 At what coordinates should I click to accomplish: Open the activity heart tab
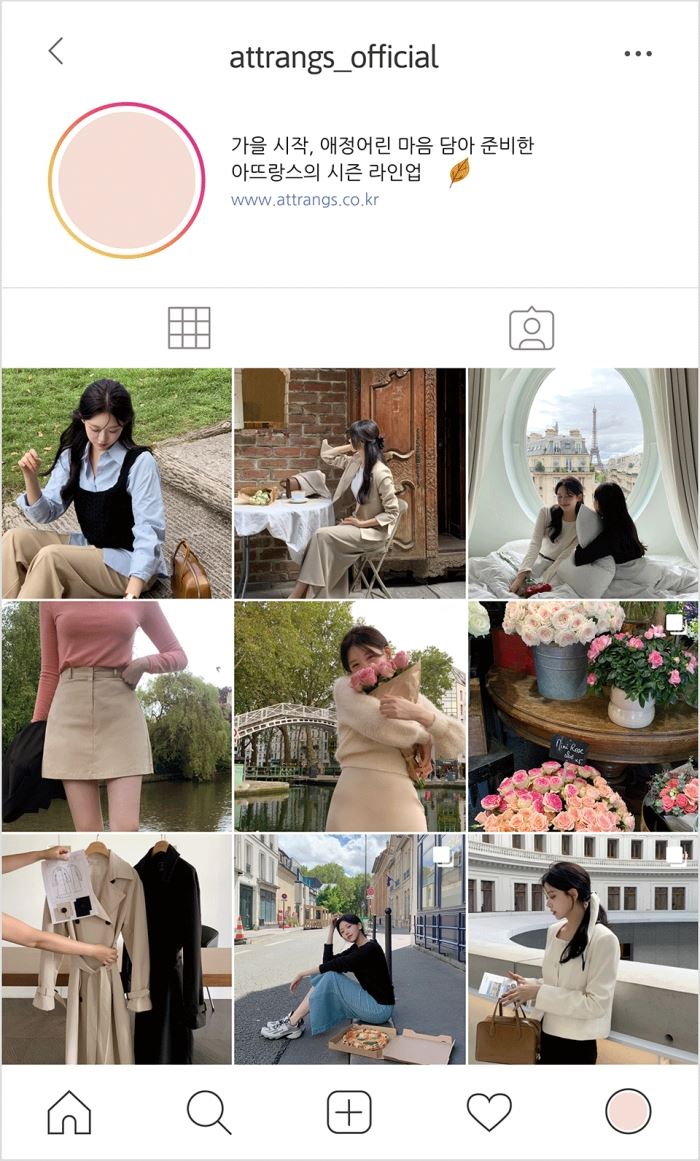pyautogui.click(x=489, y=1112)
